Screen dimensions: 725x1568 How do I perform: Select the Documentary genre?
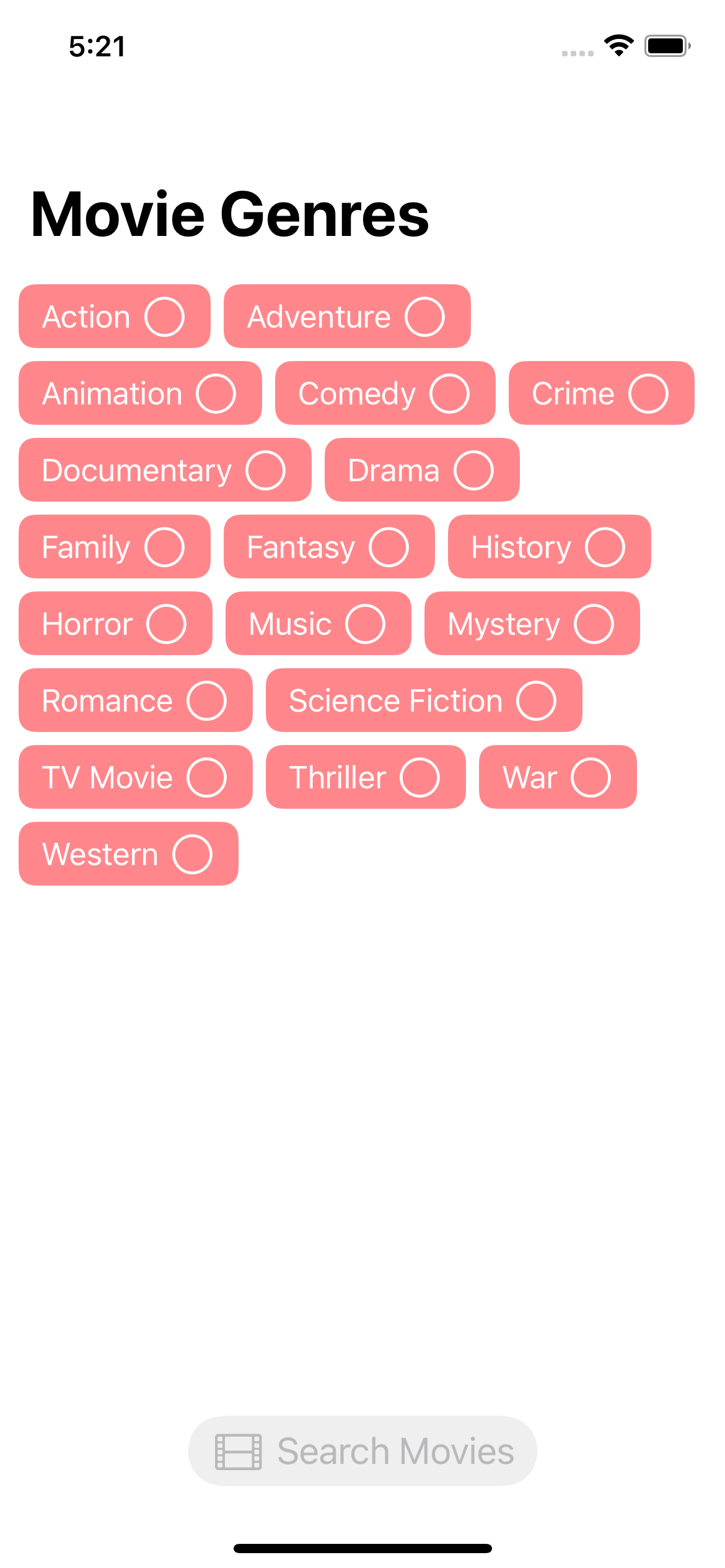pos(268,469)
